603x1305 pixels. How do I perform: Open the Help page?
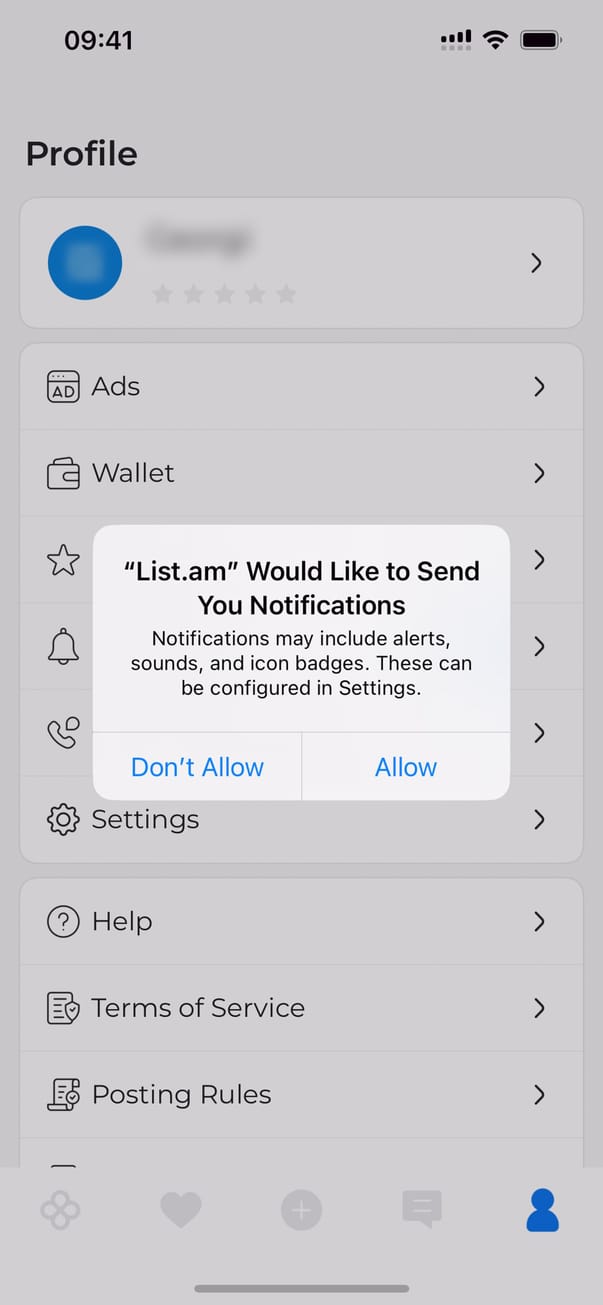click(x=301, y=921)
